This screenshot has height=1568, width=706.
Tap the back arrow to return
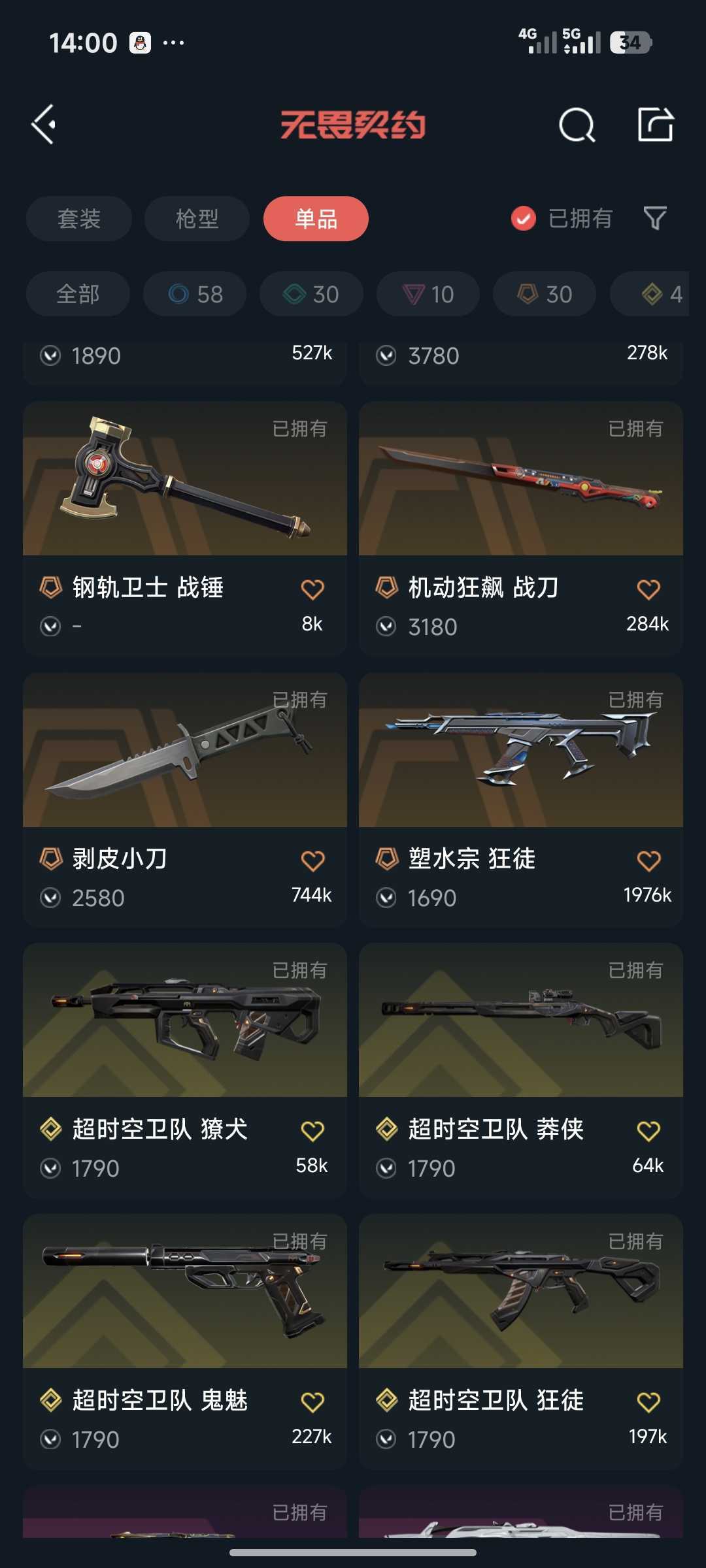[43, 124]
